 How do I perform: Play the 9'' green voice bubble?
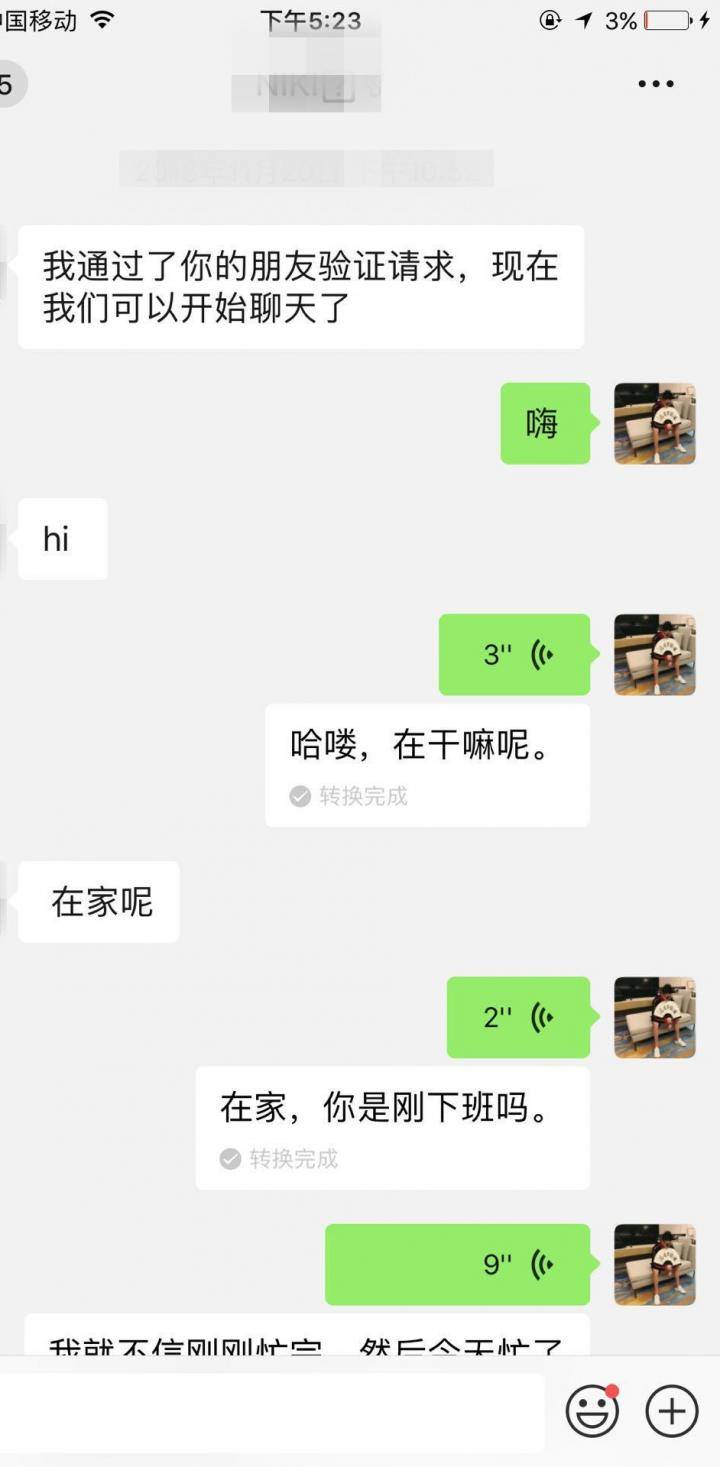tap(456, 1264)
